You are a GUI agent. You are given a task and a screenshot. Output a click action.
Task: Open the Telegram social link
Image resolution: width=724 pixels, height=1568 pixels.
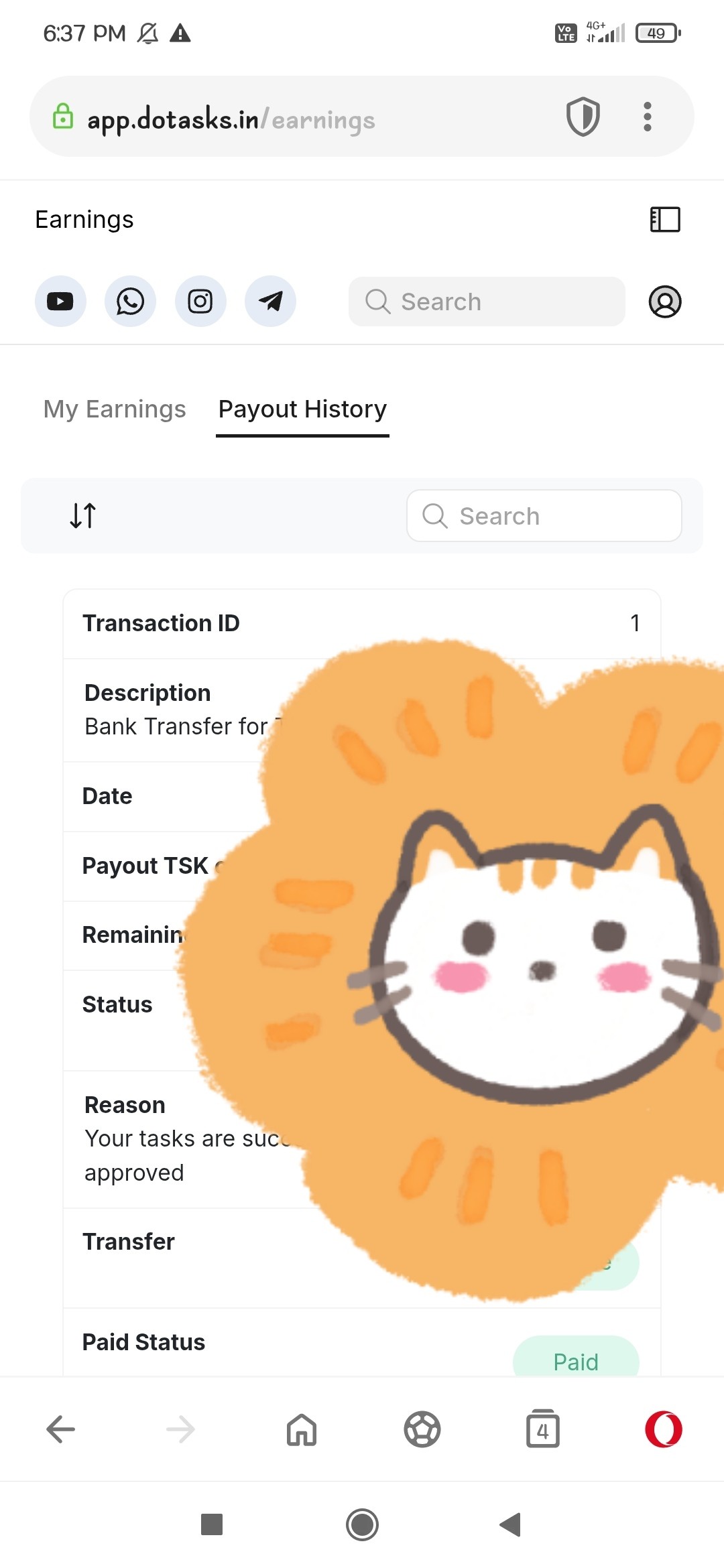click(270, 302)
